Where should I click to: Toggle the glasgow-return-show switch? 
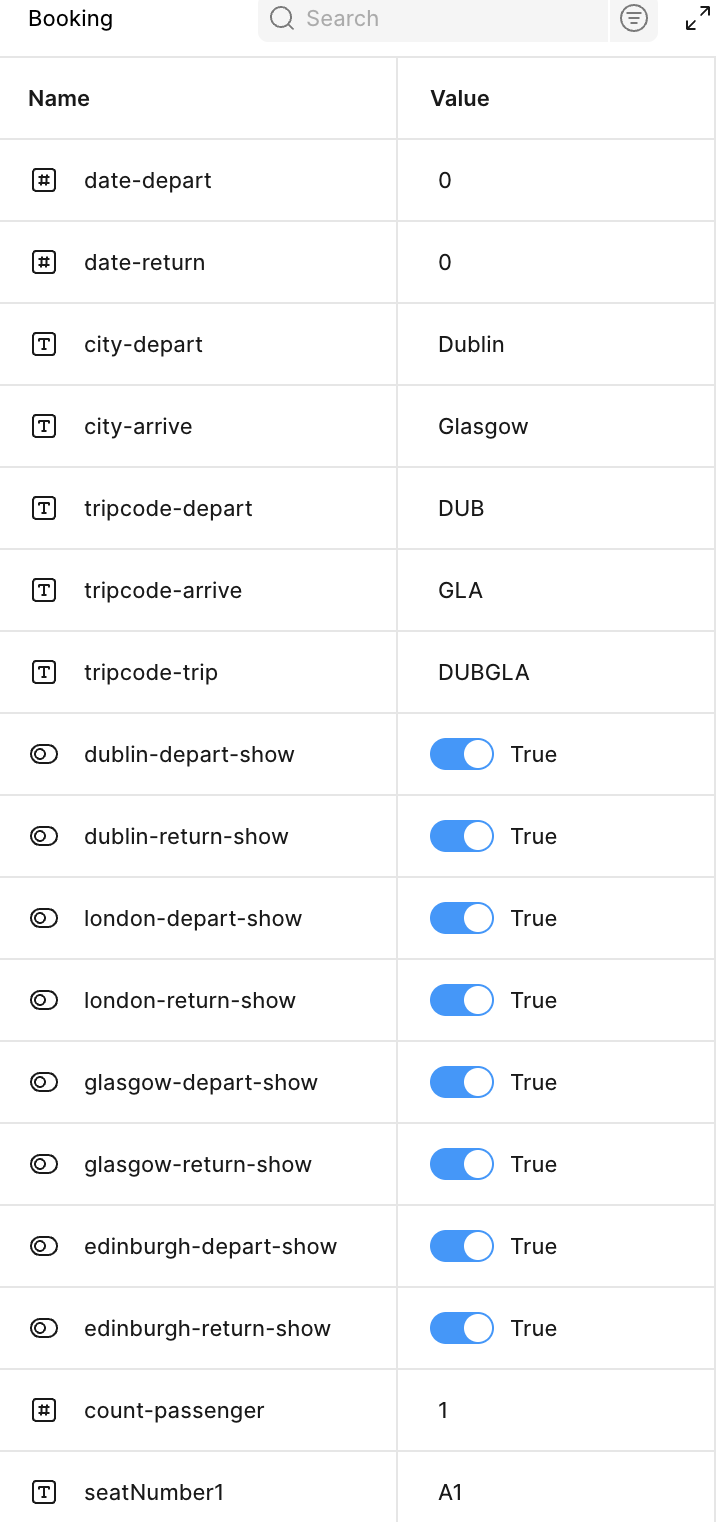pos(462,1164)
